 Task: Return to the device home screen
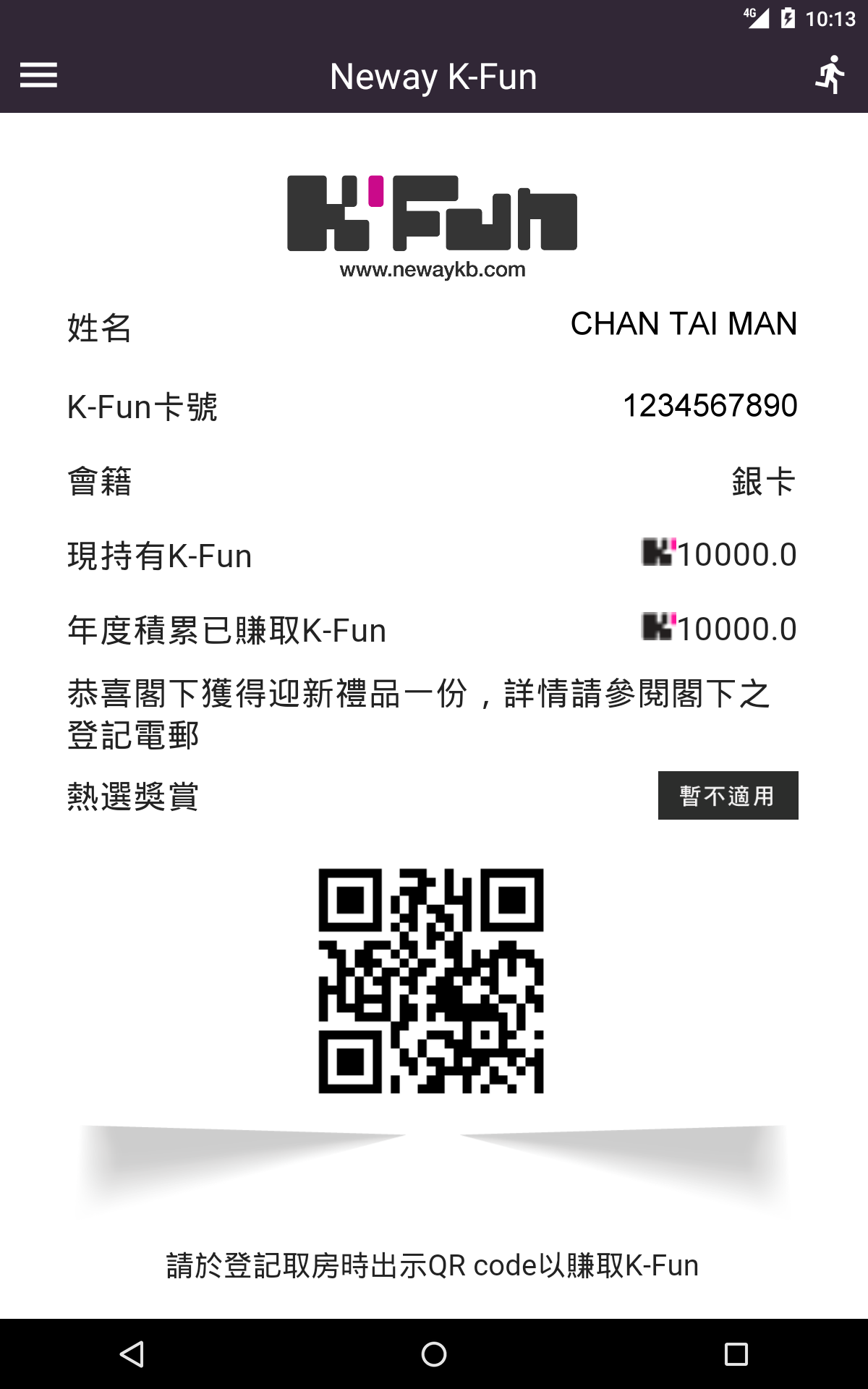pos(434,1354)
